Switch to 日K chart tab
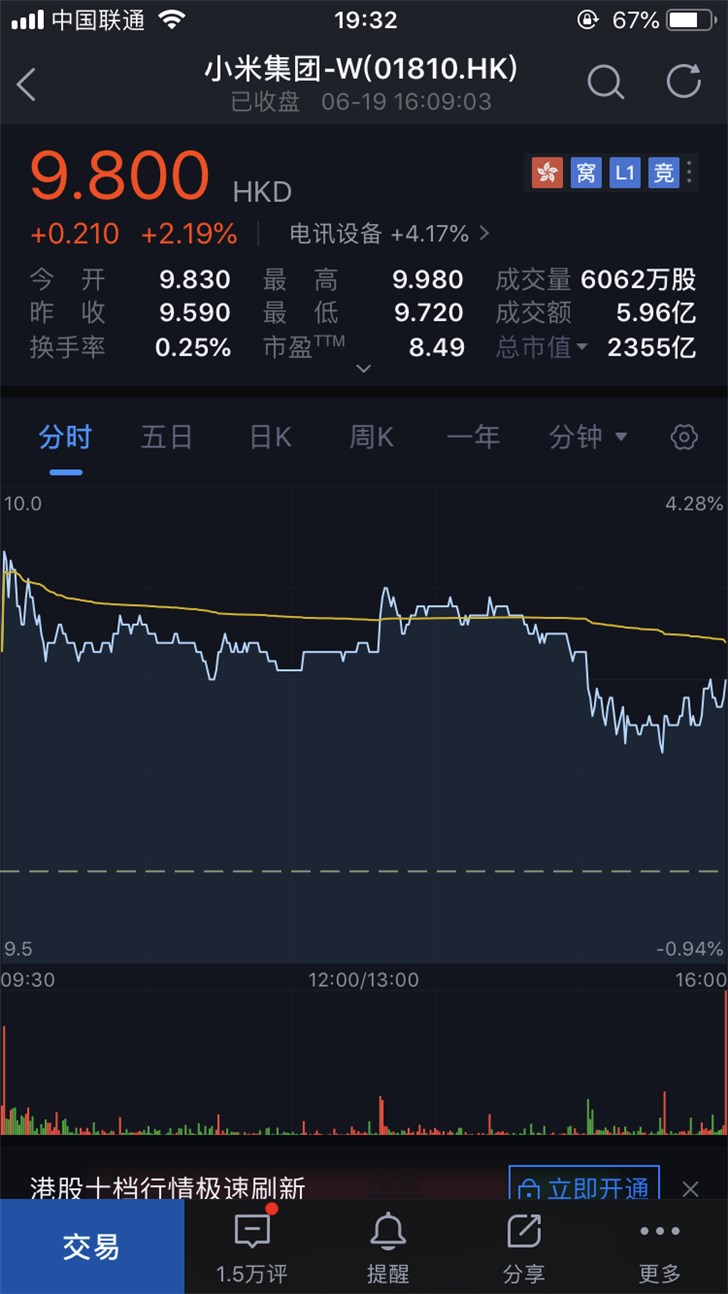Viewport: 728px width, 1294px height. click(269, 437)
